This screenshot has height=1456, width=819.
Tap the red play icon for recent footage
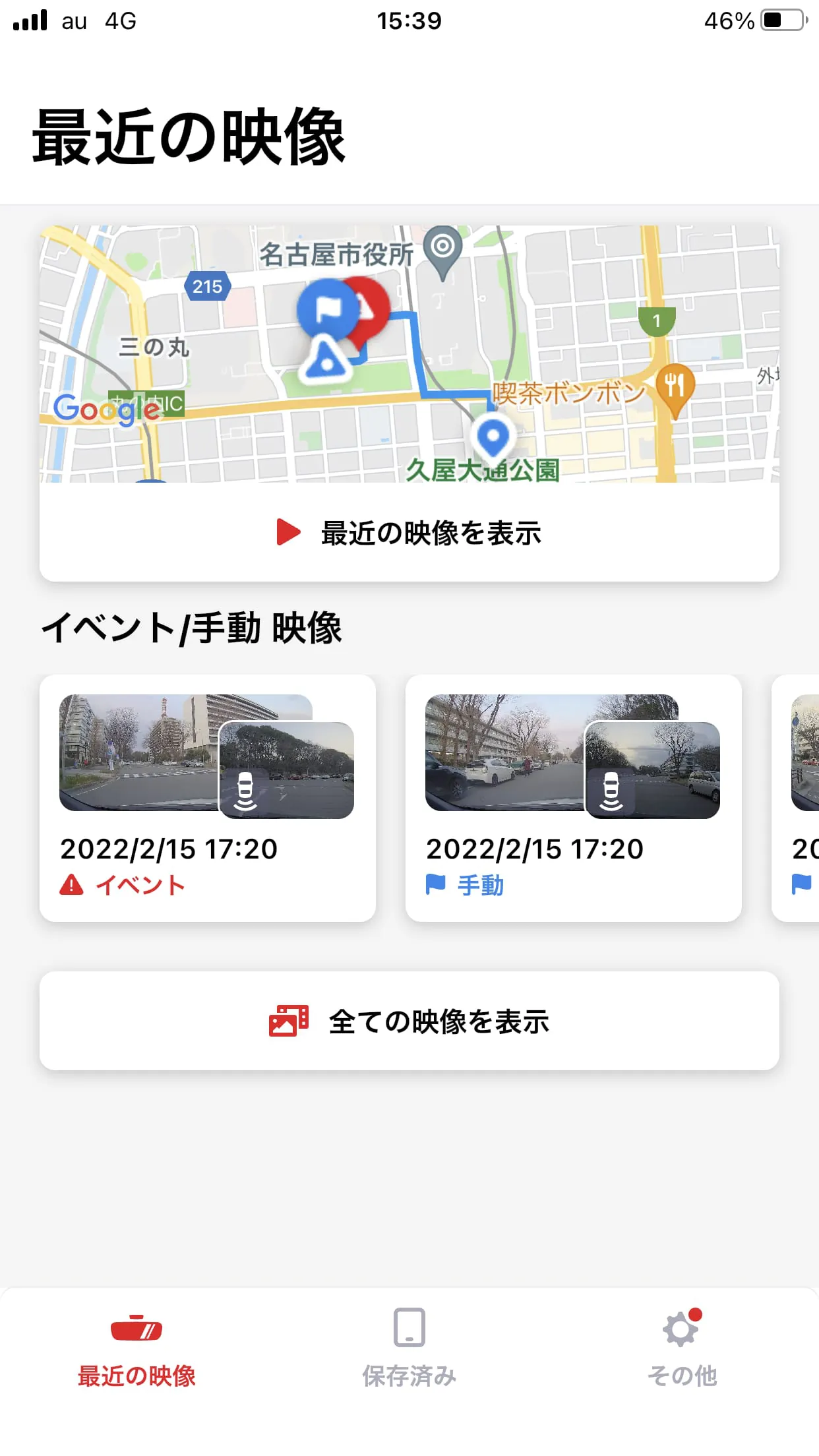click(x=287, y=530)
